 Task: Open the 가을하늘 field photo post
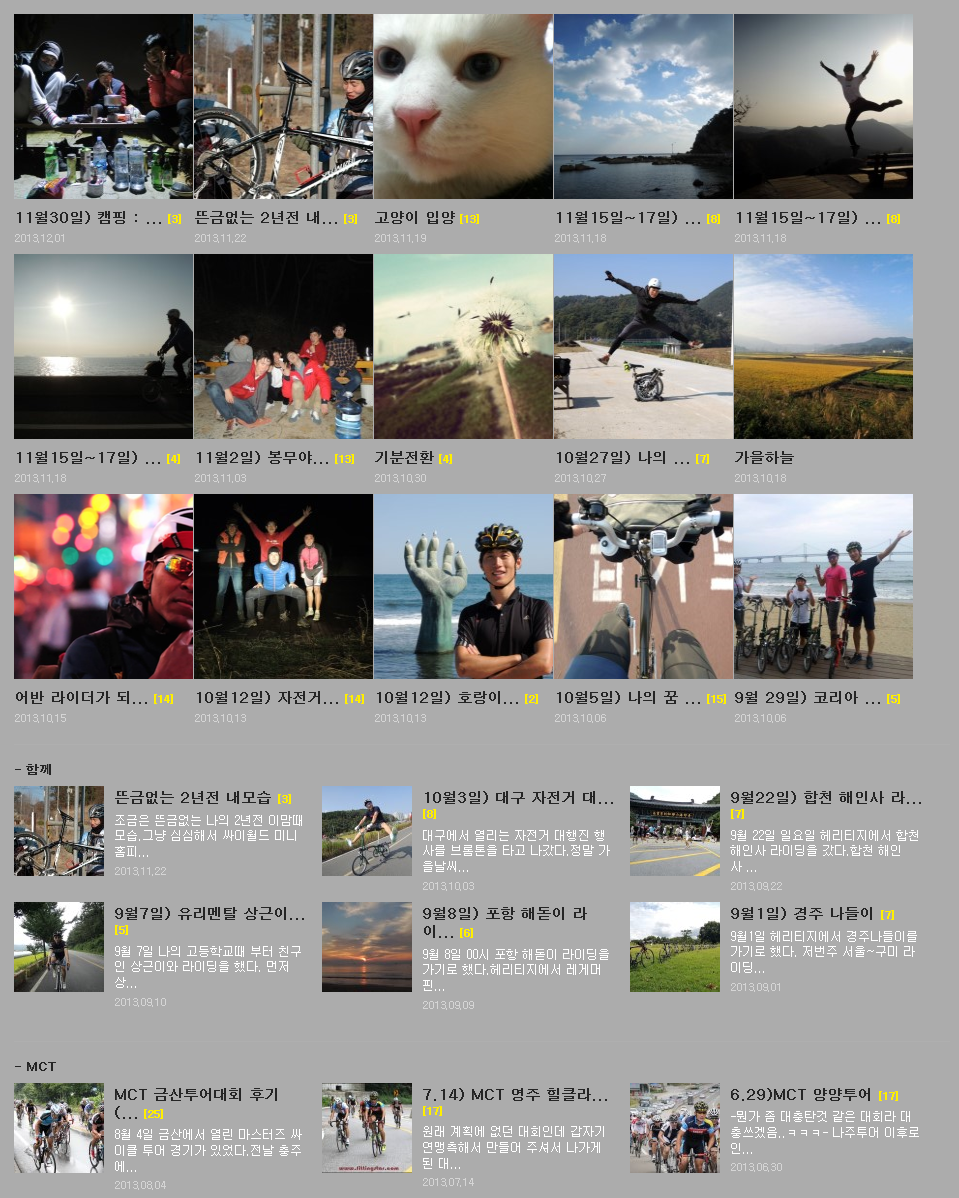(x=823, y=346)
